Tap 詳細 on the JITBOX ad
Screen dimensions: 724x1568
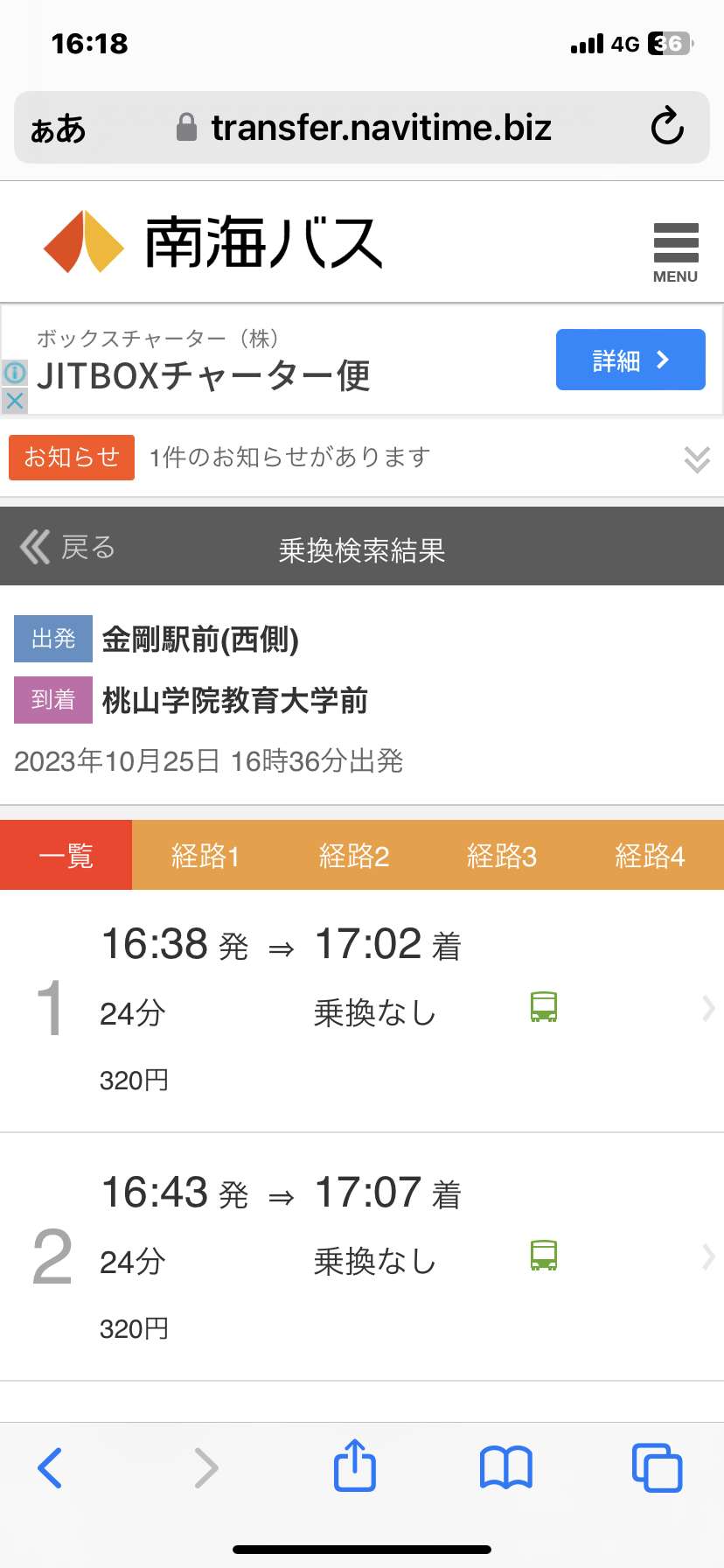point(630,360)
